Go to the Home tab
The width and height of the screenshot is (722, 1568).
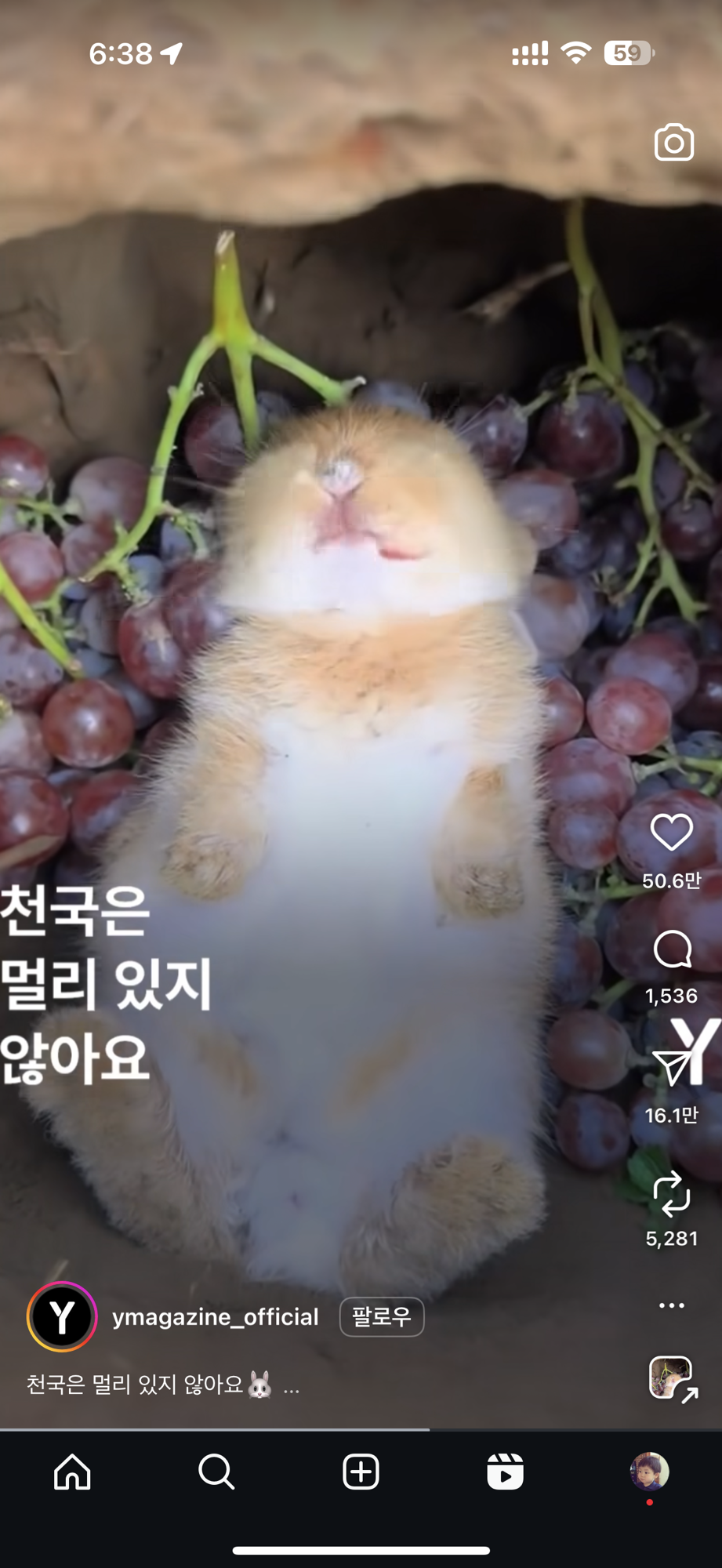point(72,1472)
